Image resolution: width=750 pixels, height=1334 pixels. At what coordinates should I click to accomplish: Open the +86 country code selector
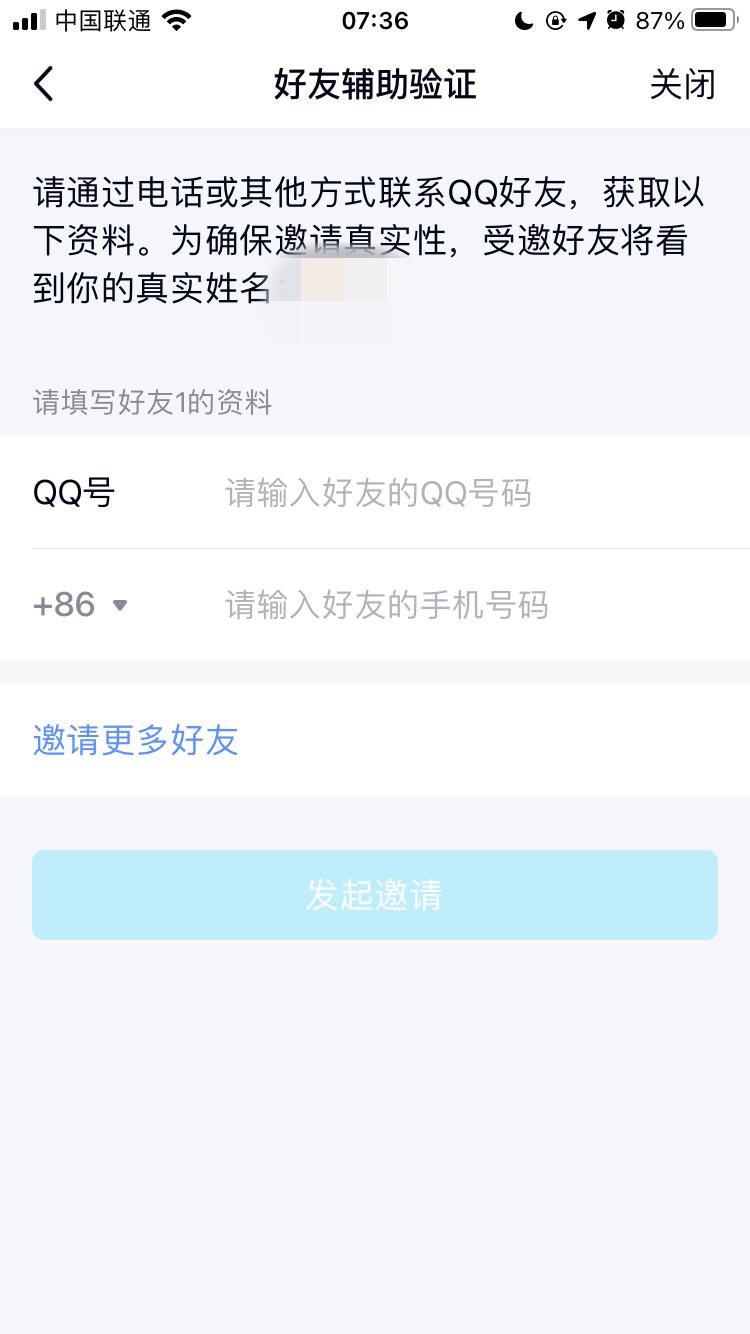click(x=66, y=605)
